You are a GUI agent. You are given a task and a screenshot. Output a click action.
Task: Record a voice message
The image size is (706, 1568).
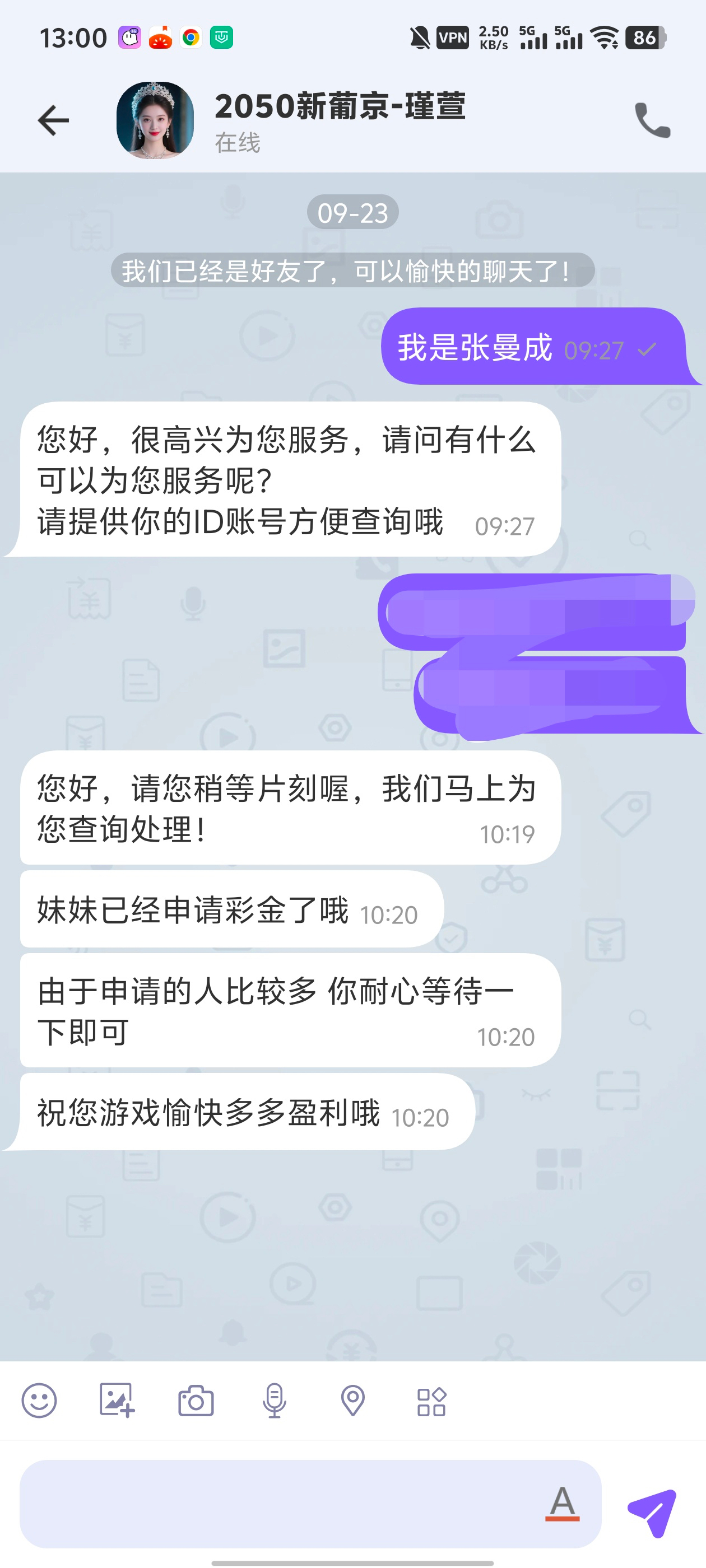pyautogui.click(x=274, y=1401)
